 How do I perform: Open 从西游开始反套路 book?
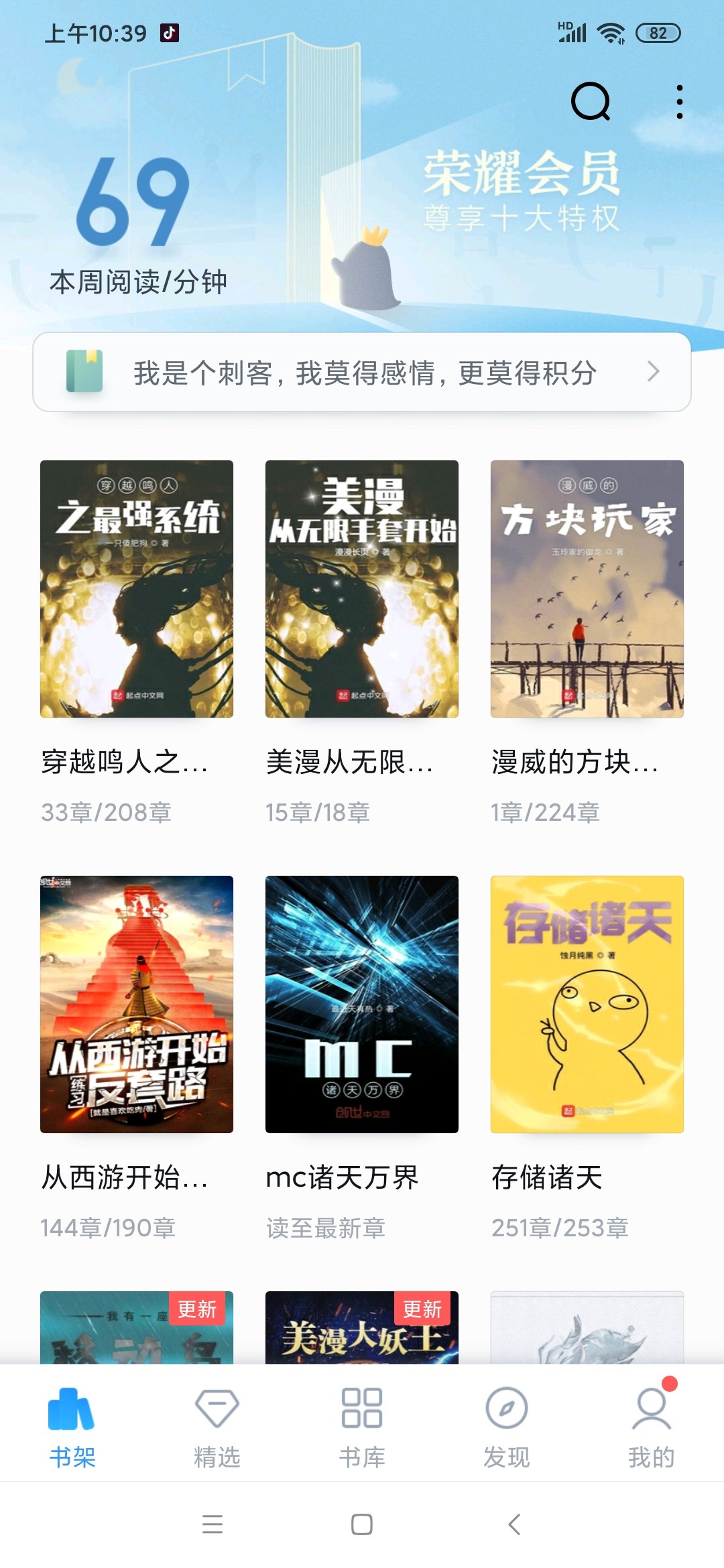pos(137,1004)
